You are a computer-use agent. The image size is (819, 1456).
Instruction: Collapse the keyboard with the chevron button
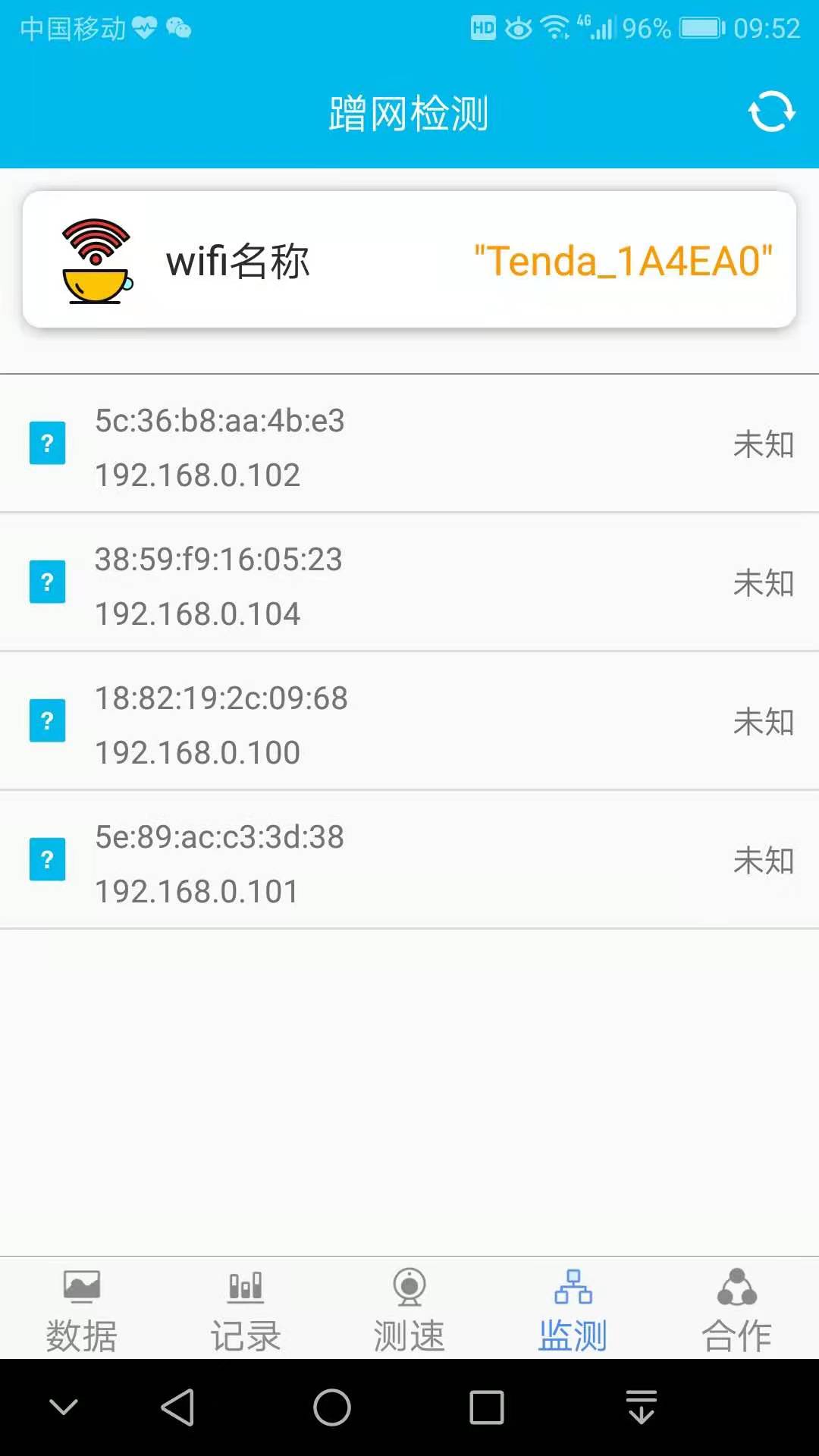click(x=64, y=1408)
